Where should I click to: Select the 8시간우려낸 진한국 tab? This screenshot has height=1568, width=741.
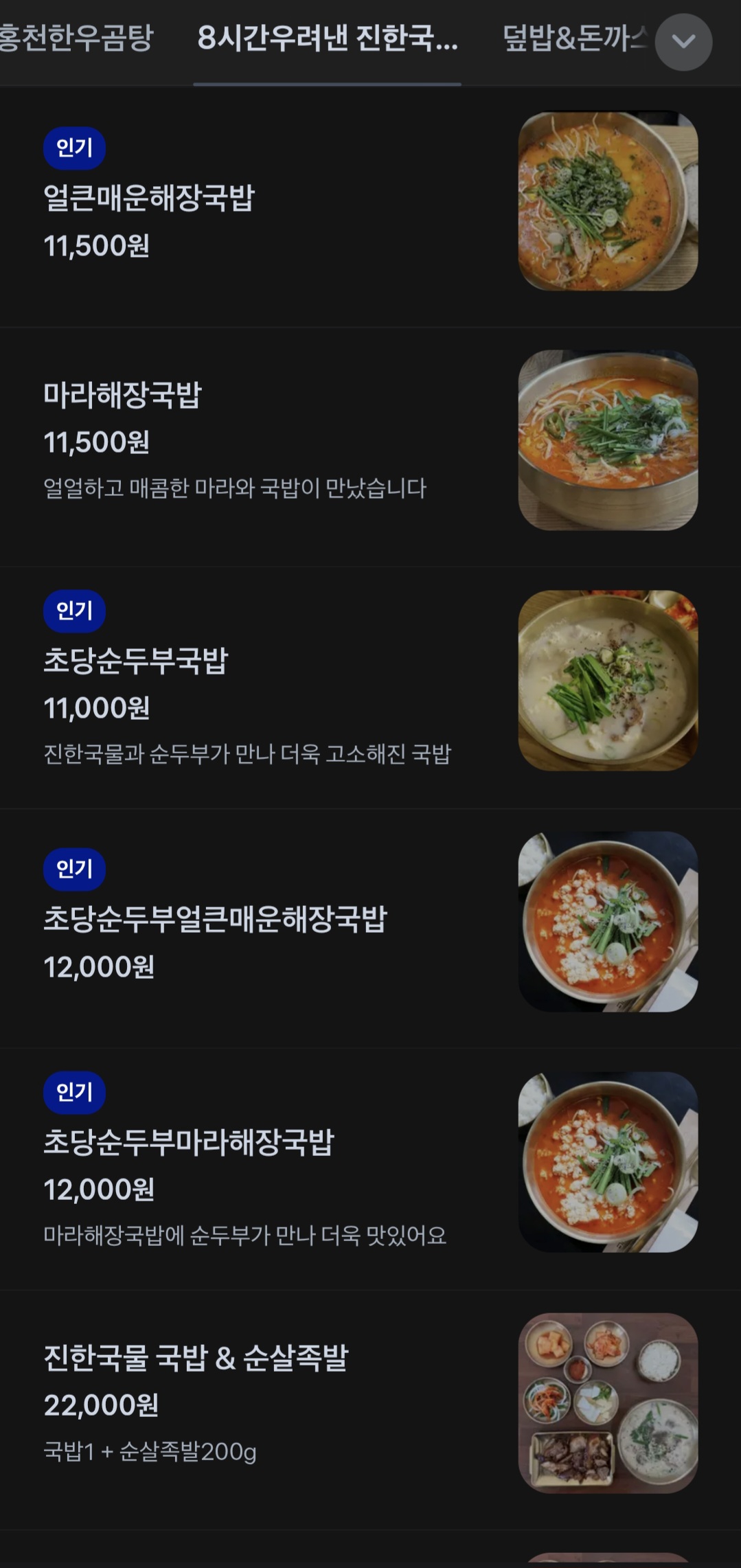[328, 38]
